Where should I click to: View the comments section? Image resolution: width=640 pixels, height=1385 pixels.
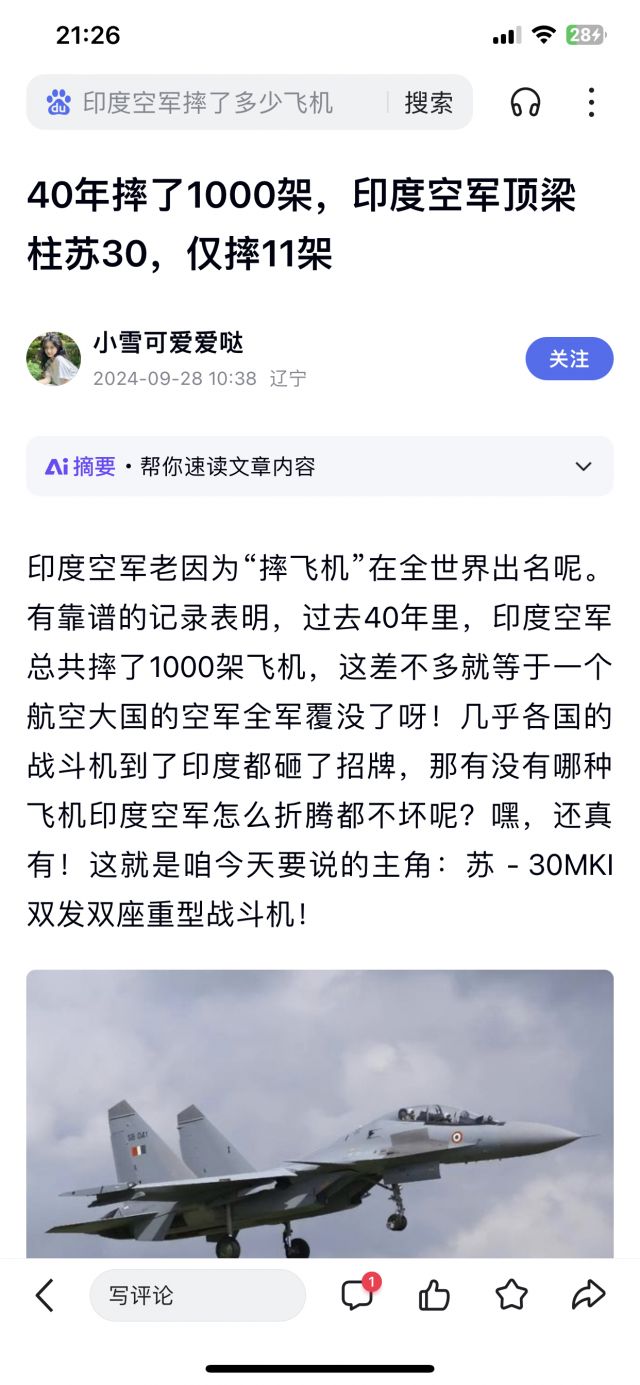point(358,1295)
